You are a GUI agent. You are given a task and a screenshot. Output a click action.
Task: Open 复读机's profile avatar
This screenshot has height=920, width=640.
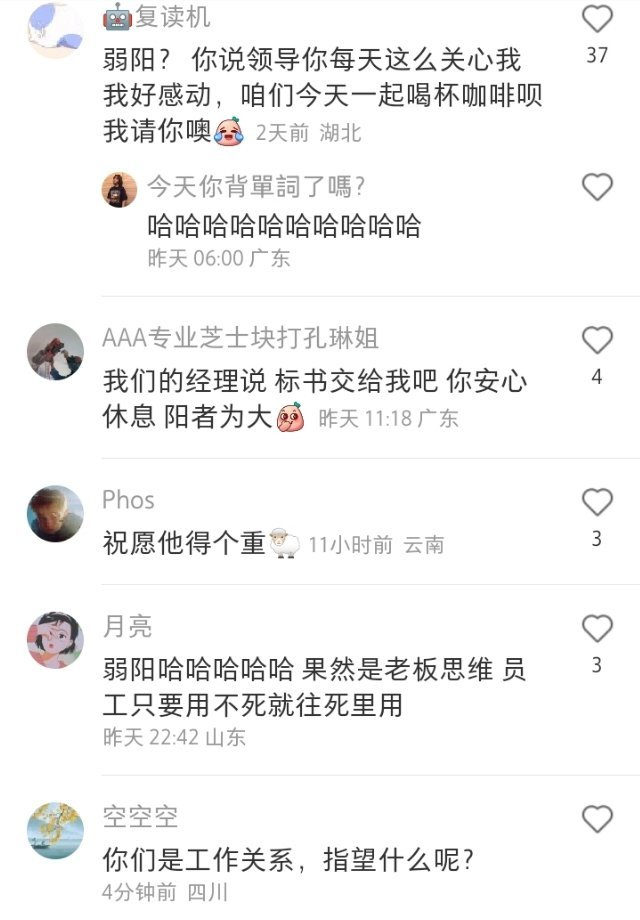pyautogui.click(x=54, y=30)
